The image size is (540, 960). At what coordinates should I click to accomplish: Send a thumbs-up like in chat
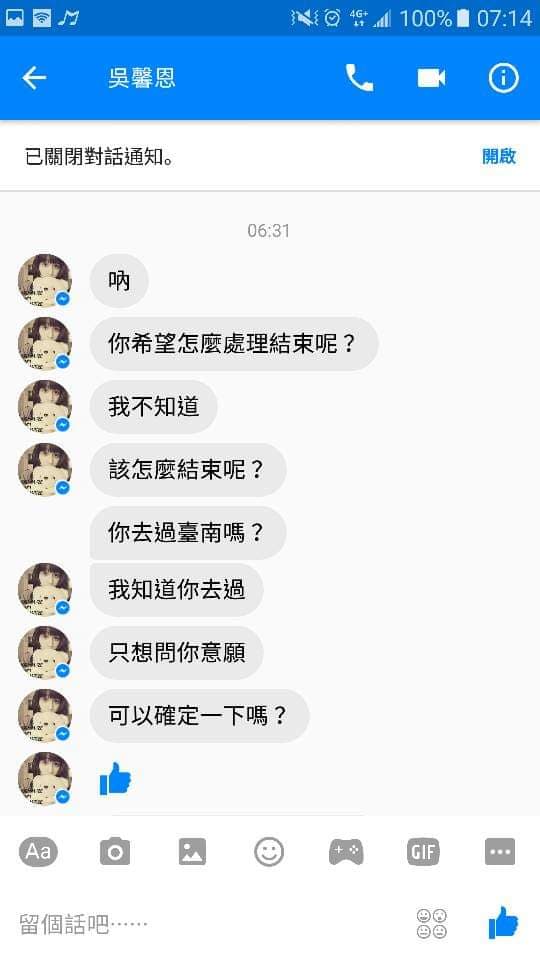(x=503, y=922)
